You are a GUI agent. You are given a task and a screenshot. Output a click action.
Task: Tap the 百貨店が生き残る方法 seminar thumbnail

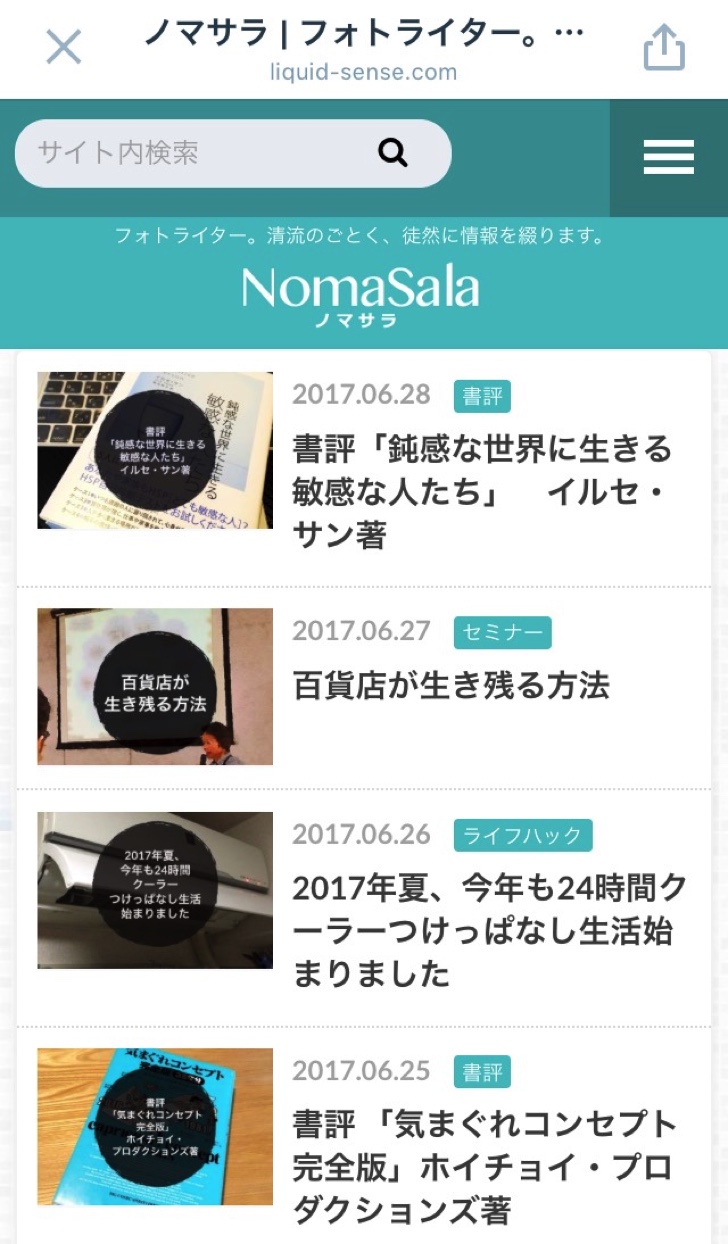tap(155, 687)
